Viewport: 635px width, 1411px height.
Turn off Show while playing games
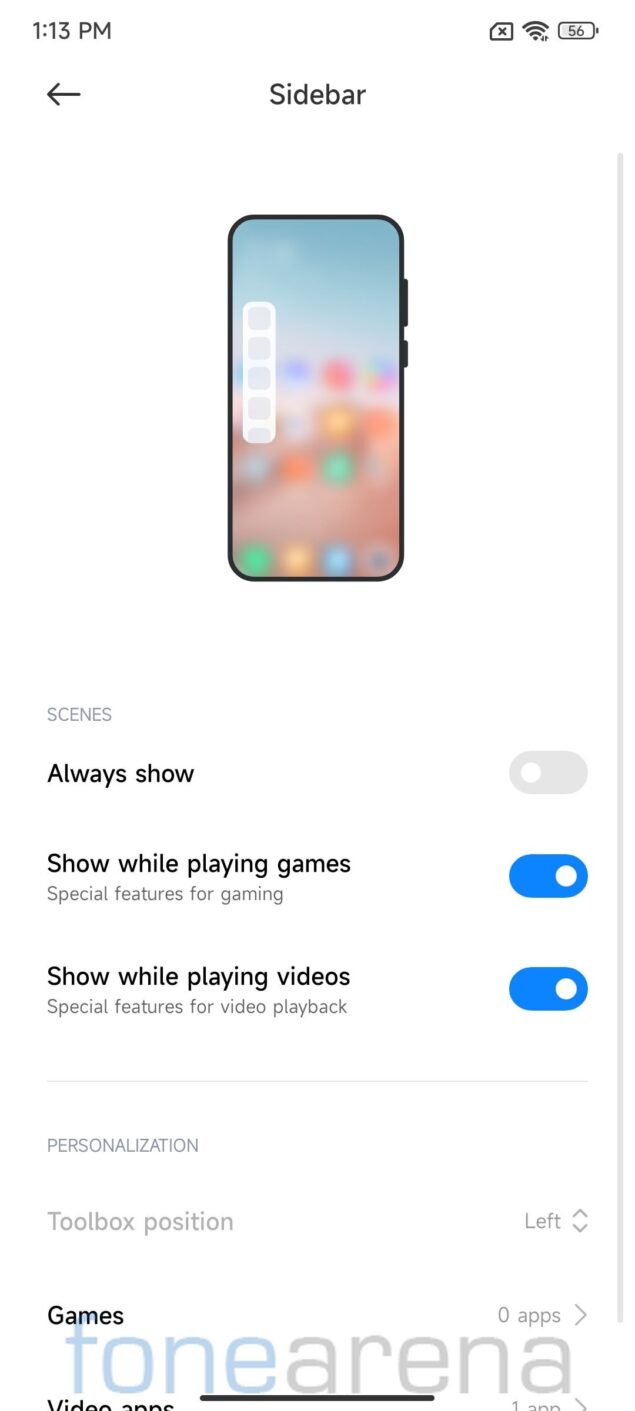tap(548, 876)
